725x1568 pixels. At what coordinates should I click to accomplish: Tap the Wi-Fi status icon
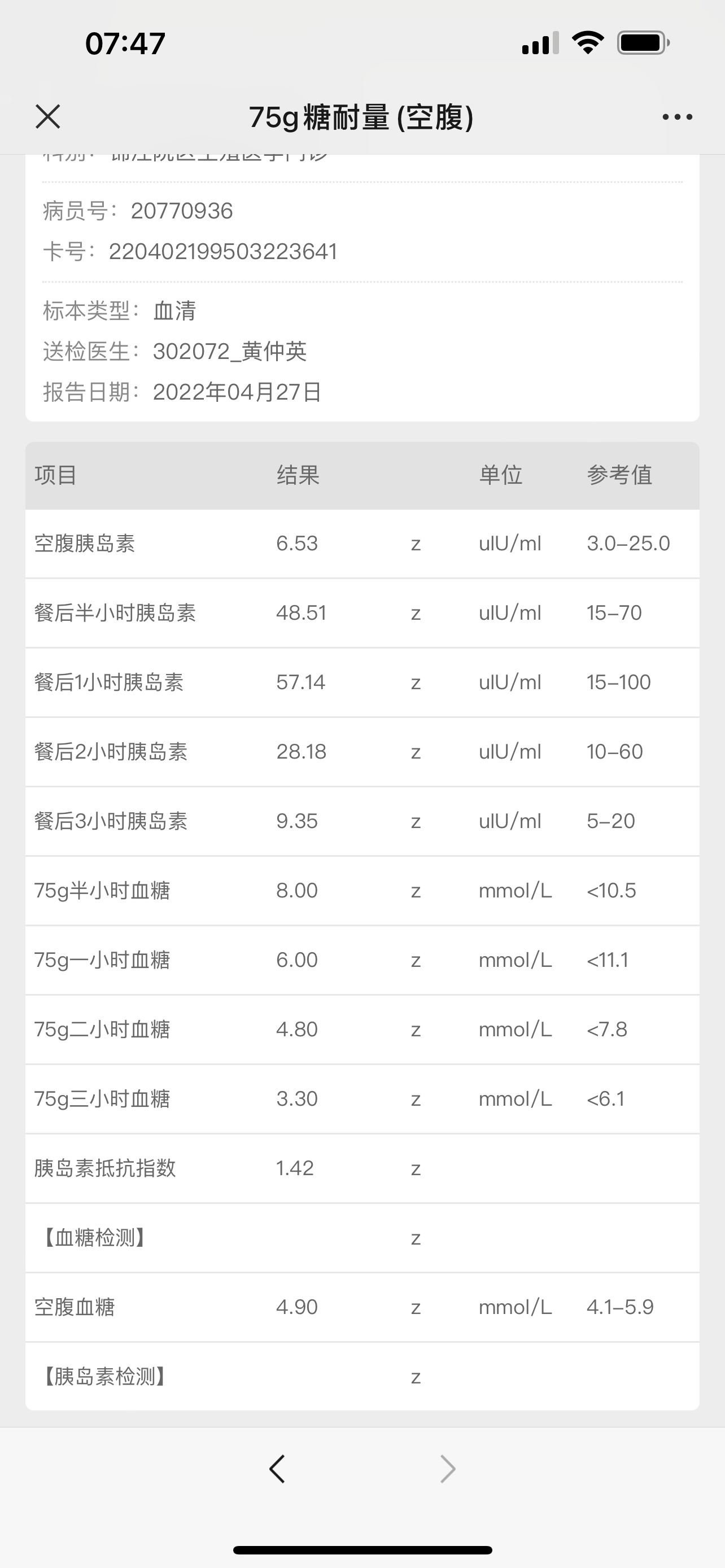[586, 43]
